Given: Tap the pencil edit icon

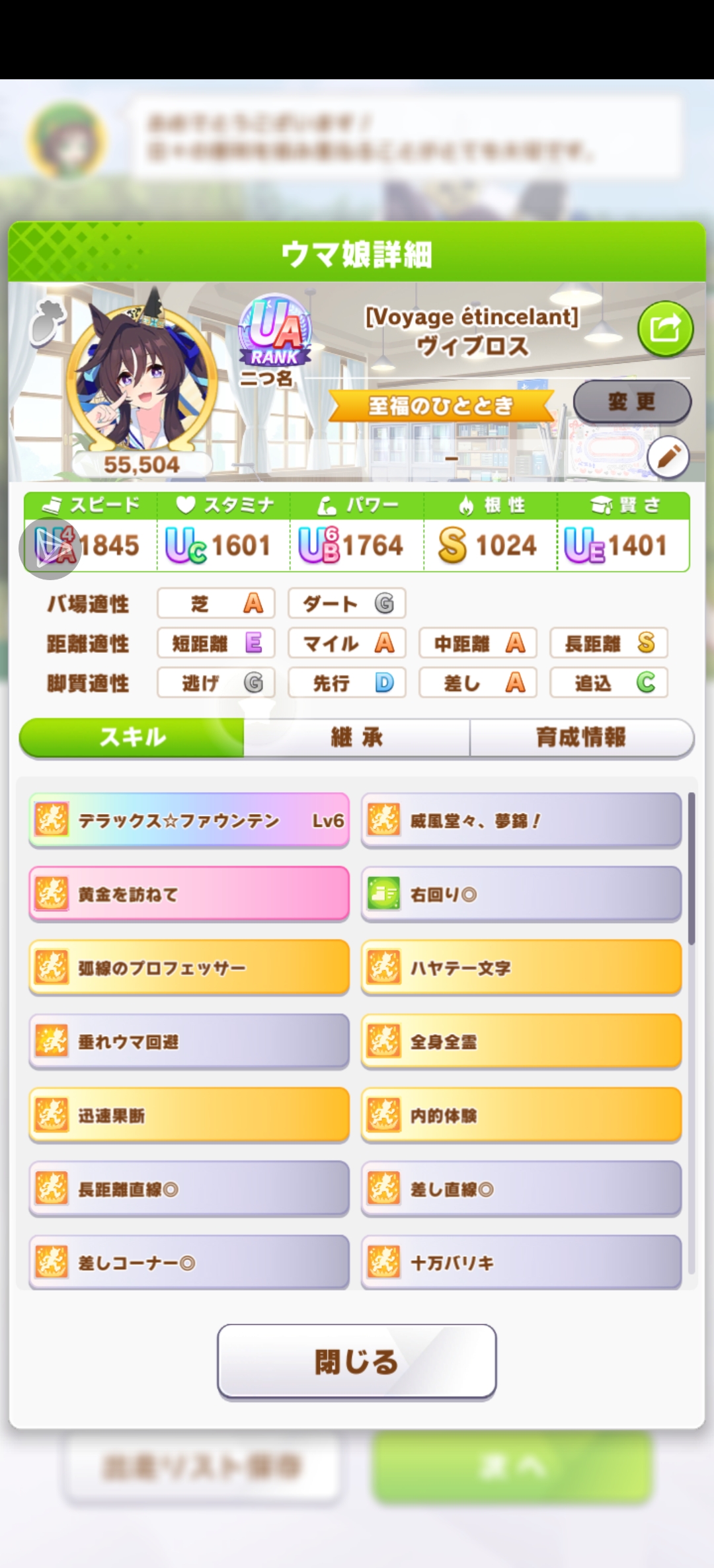Looking at the screenshot, I should [668, 457].
